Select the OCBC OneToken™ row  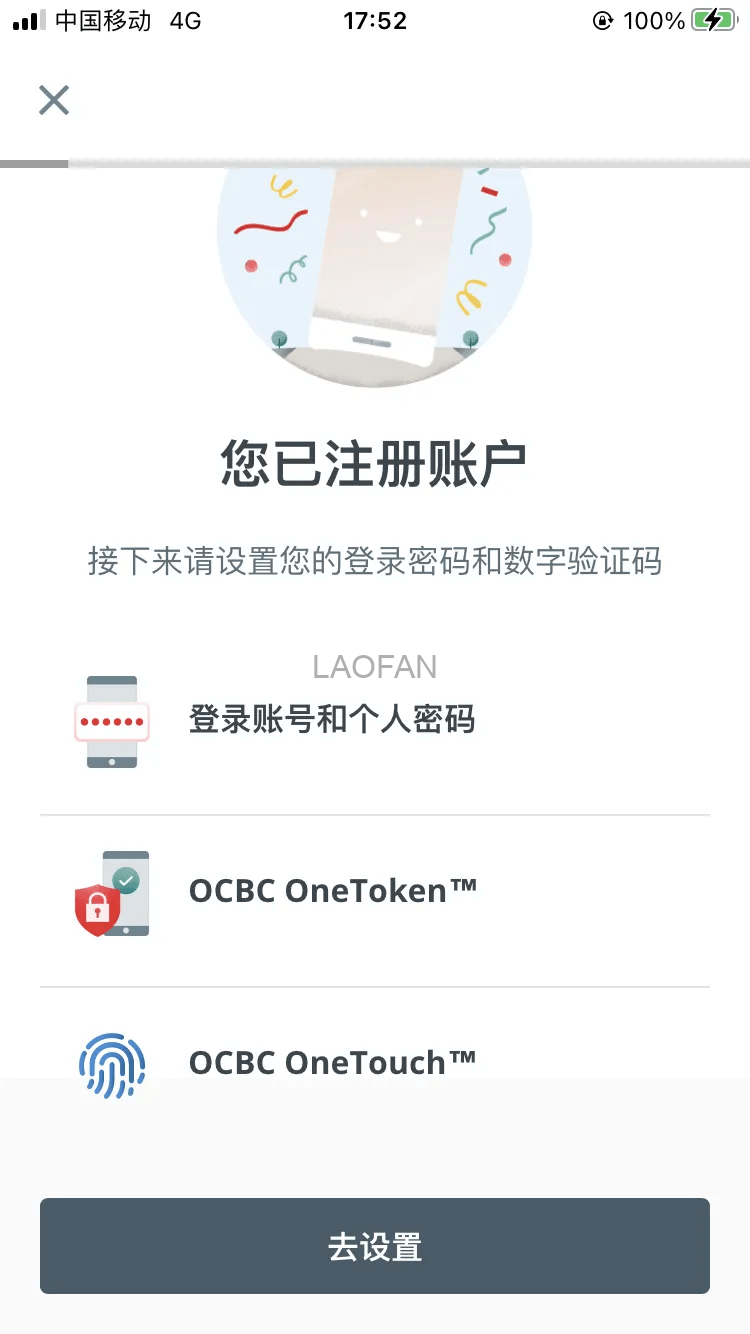pos(333,891)
